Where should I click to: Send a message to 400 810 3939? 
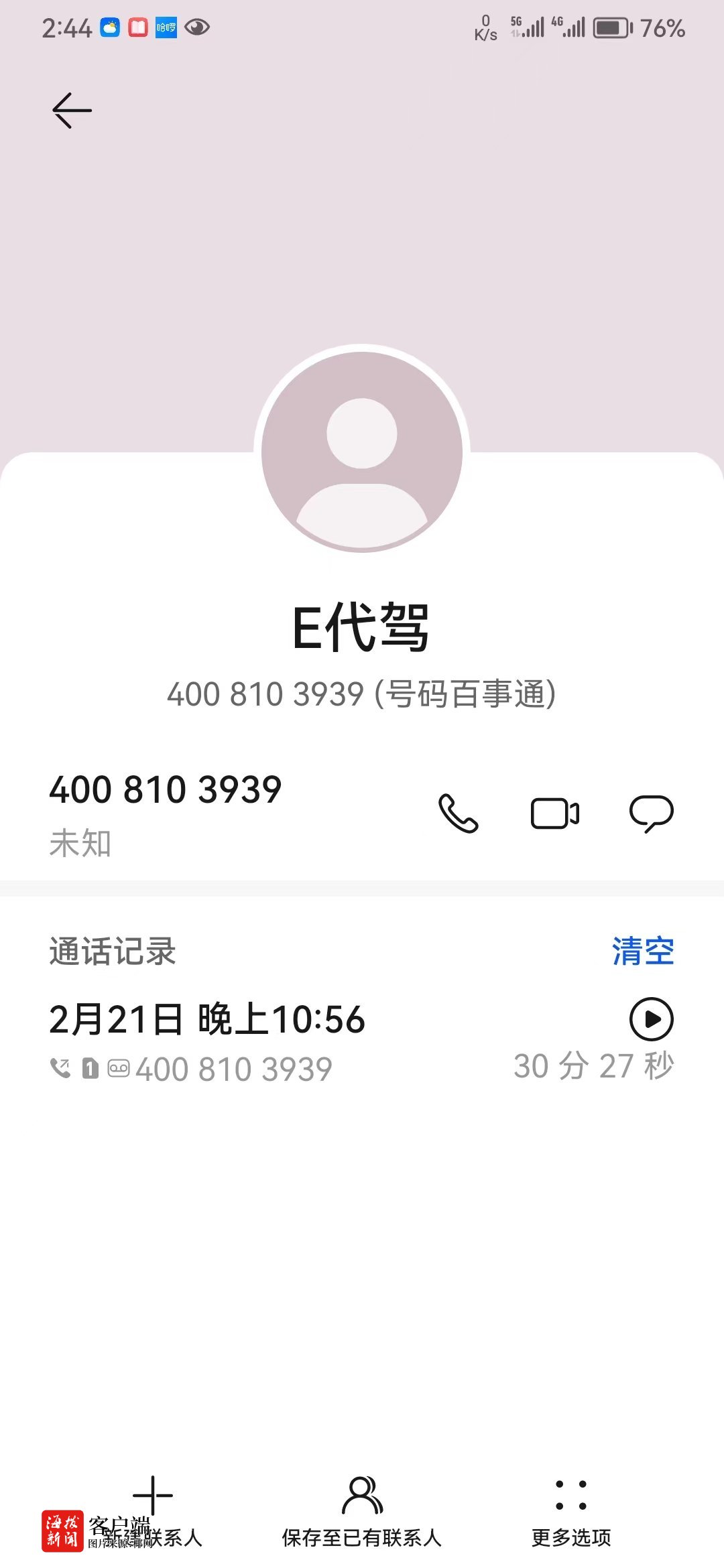(x=651, y=813)
